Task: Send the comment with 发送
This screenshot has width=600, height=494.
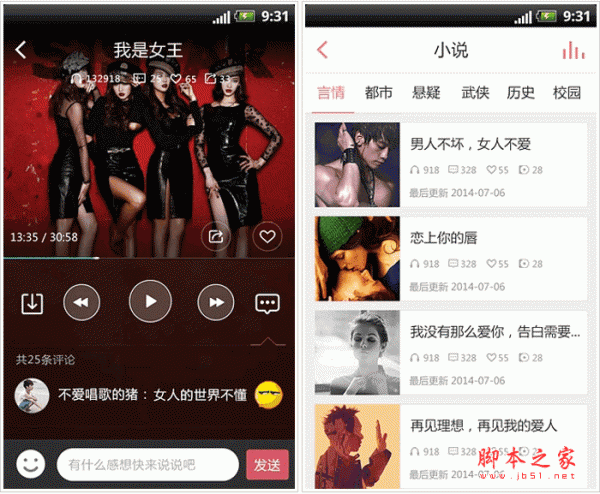Action: point(267,464)
